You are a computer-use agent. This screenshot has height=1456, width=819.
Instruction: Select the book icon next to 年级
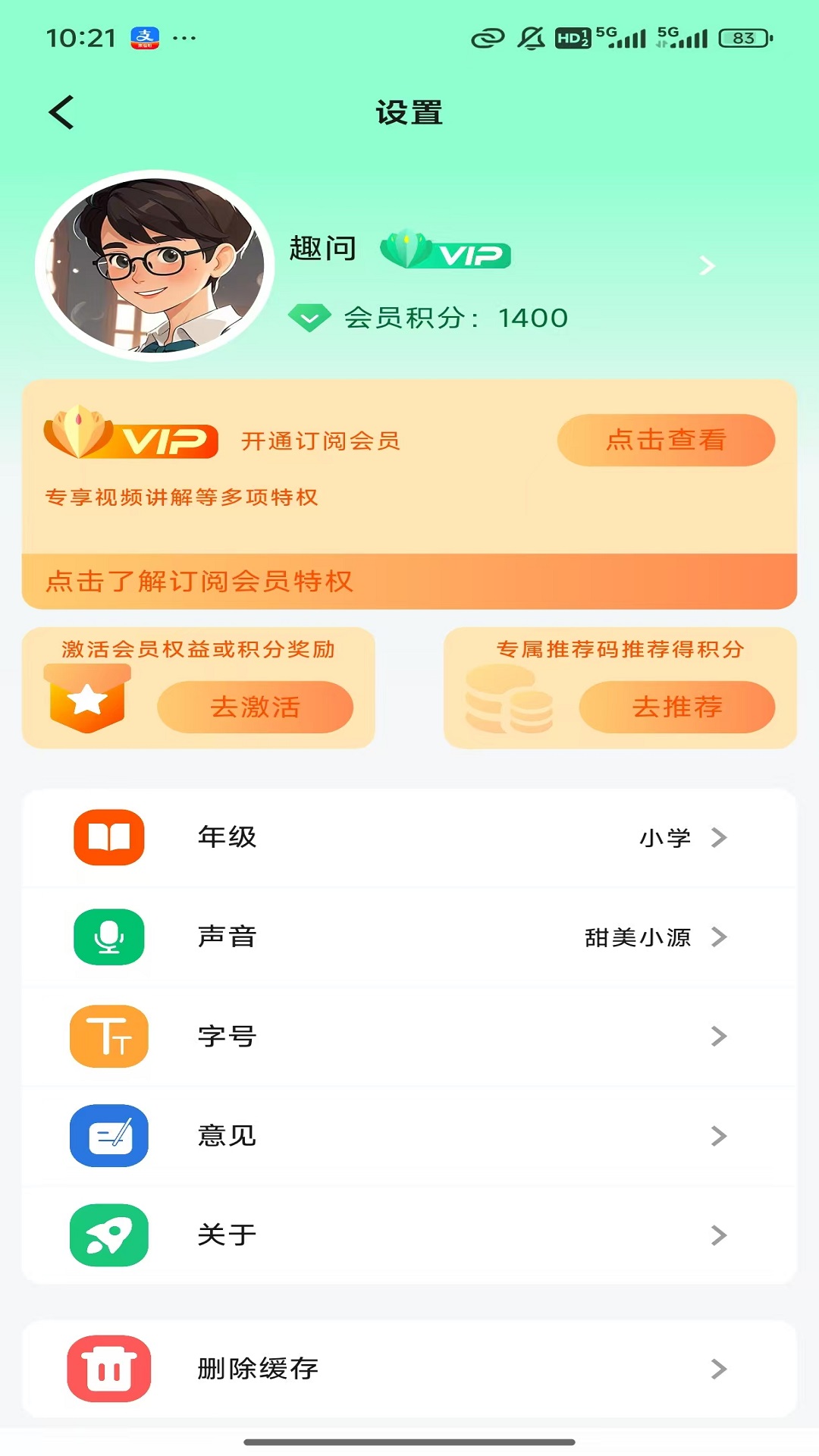(x=108, y=837)
